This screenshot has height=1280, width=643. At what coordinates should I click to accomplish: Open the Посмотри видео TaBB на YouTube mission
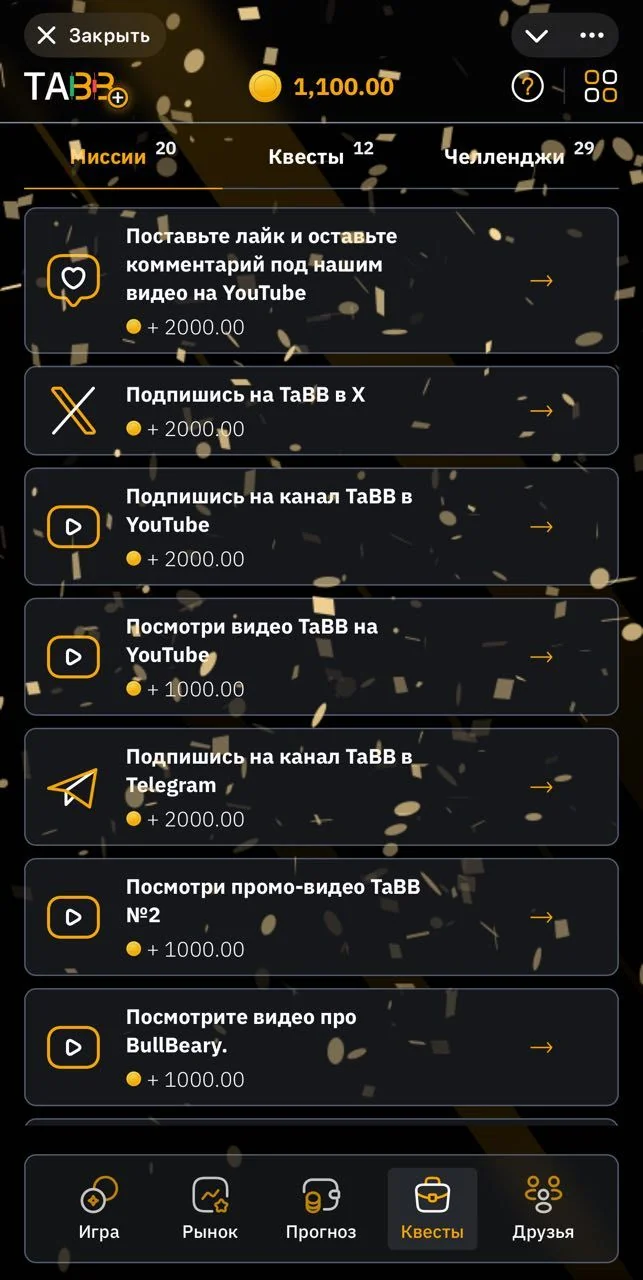tap(321, 657)
